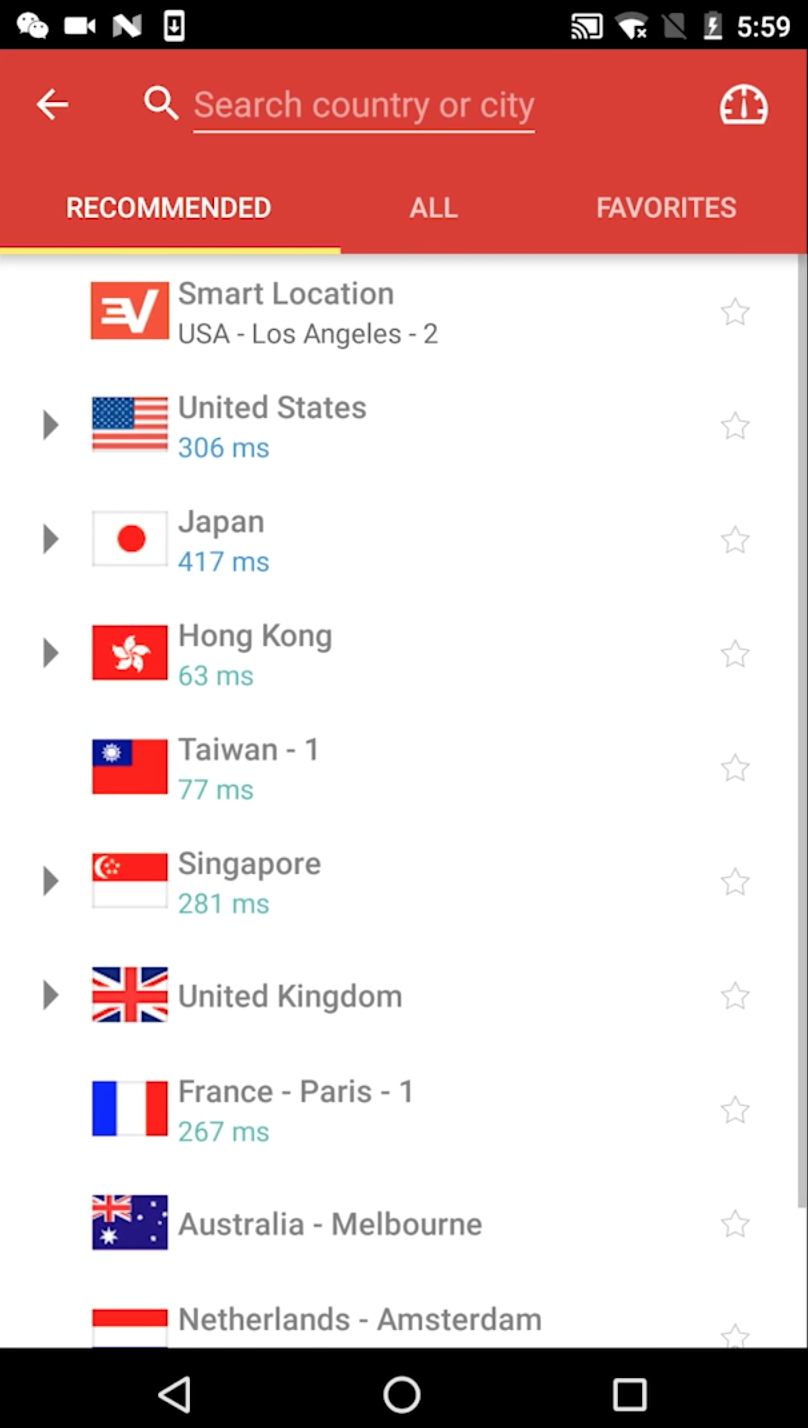Tap the Search country or city field
The height and width of the screenshot is (1428, 808).
363,105
